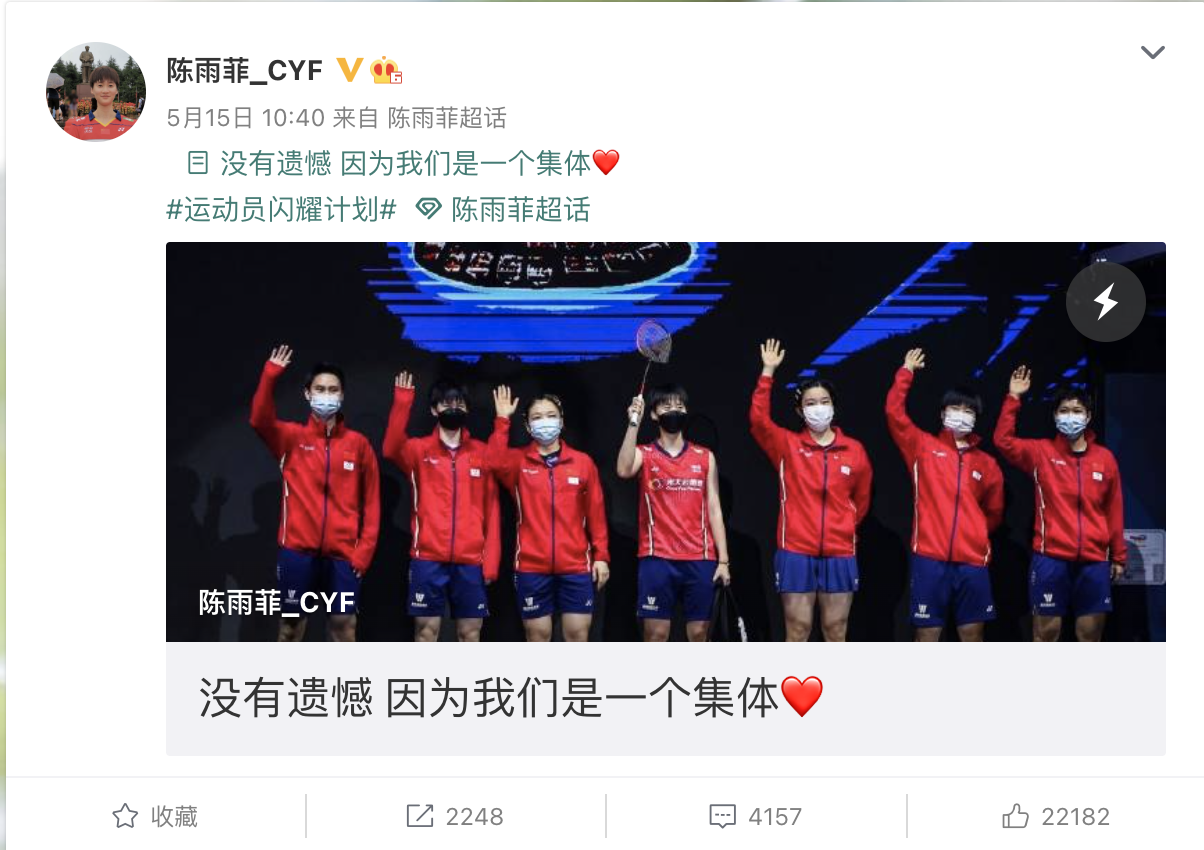Save the post with 收藏

point(155,816)
